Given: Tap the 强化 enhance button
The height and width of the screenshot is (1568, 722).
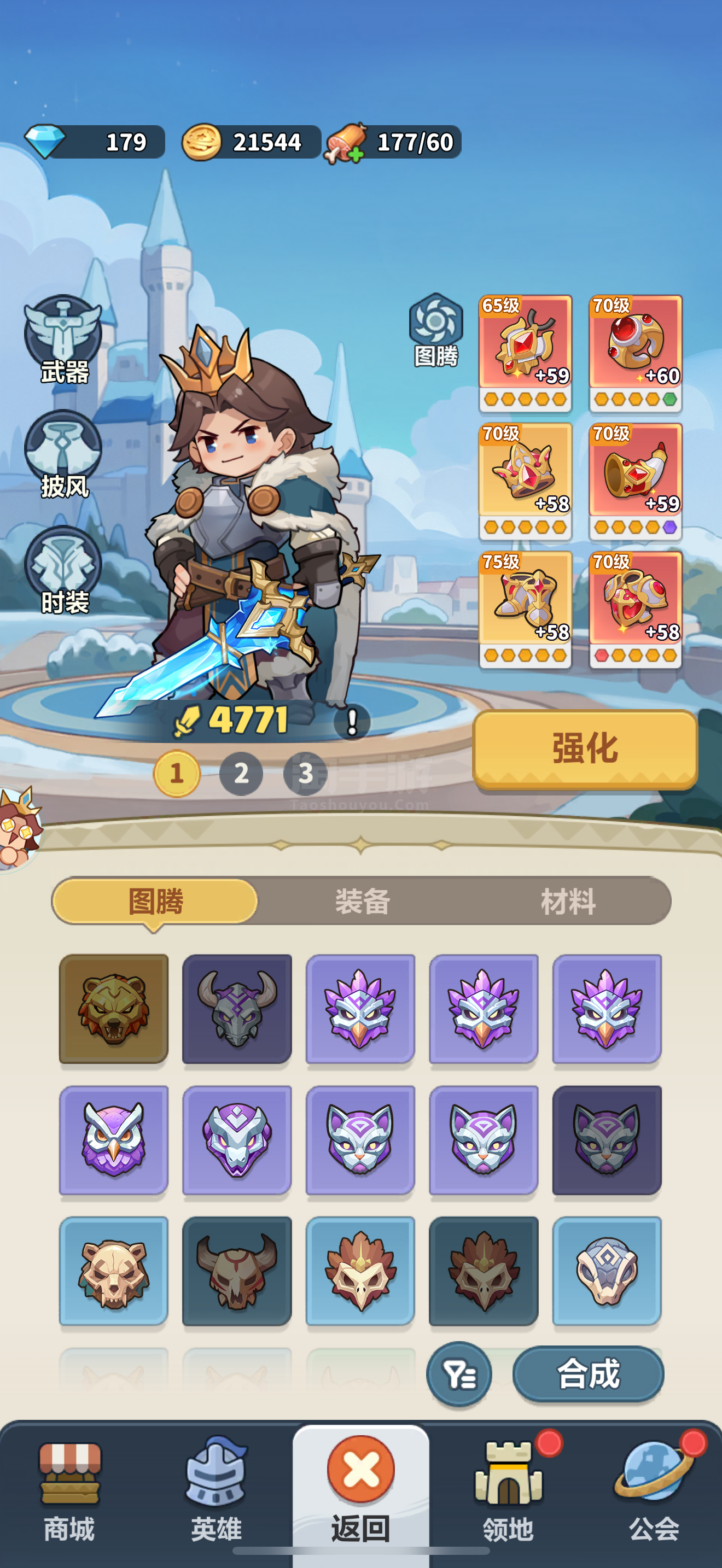Looking at the screenshot, I should pyautogui.click(x=584, y=750).
